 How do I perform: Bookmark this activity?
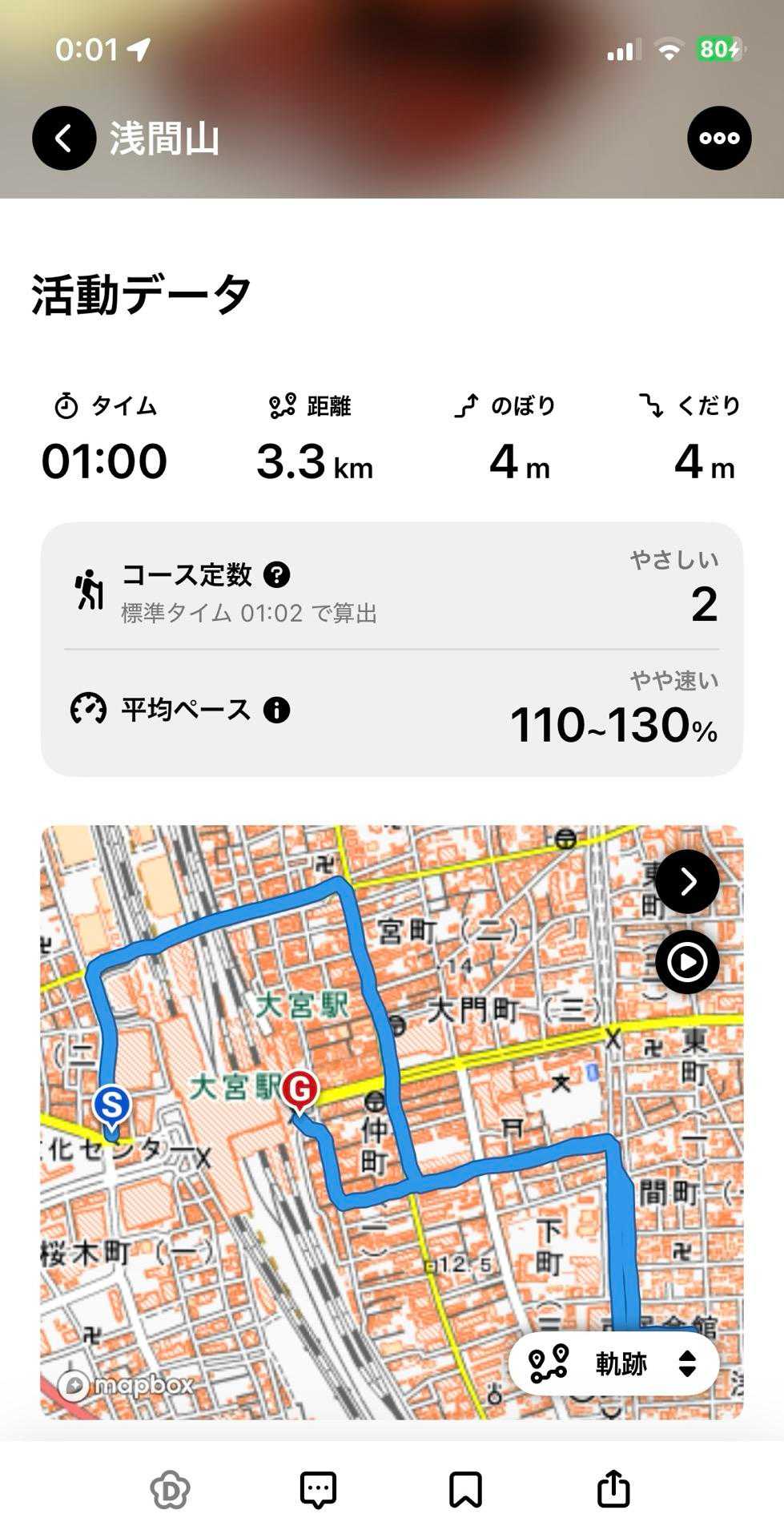pos(465,1491)
